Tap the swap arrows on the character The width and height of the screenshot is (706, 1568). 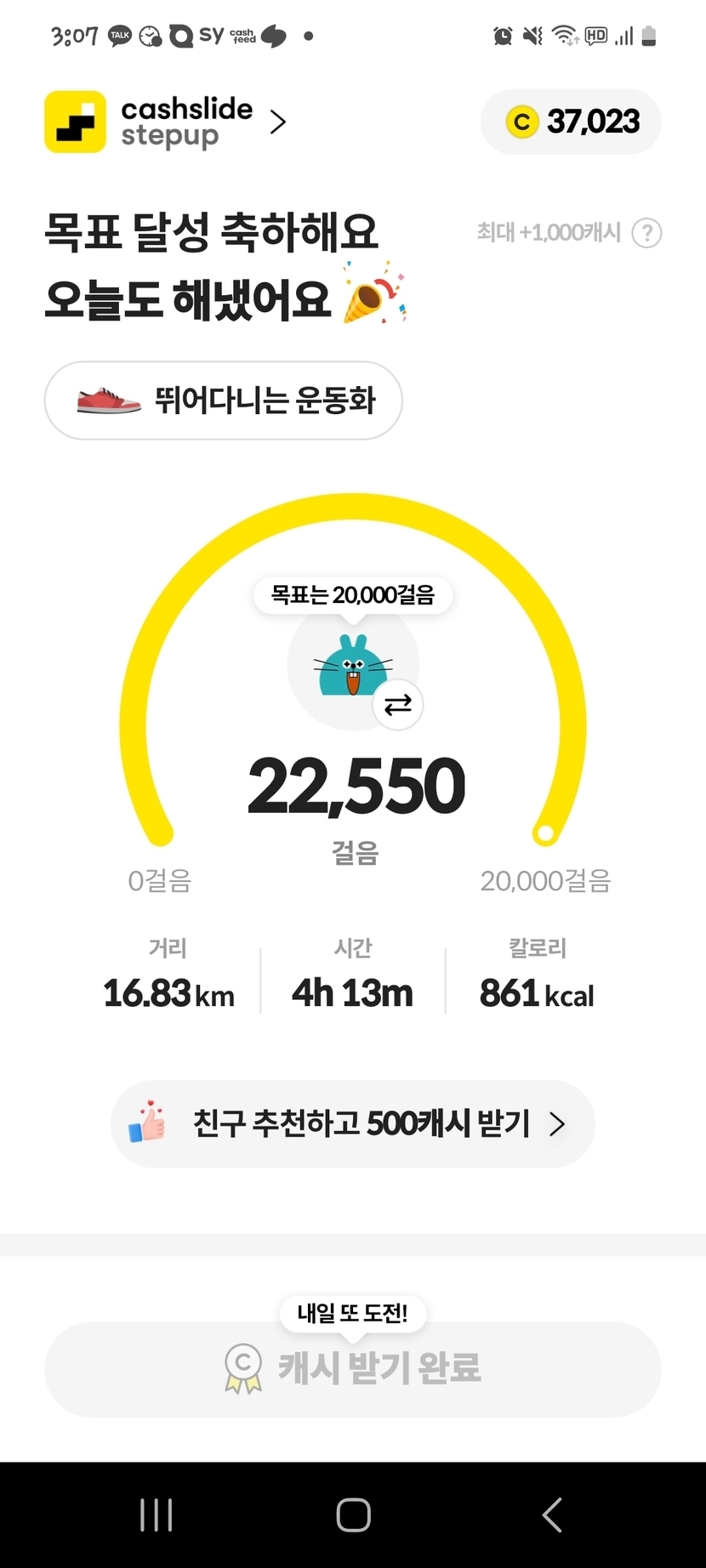[x=397, y=705]
